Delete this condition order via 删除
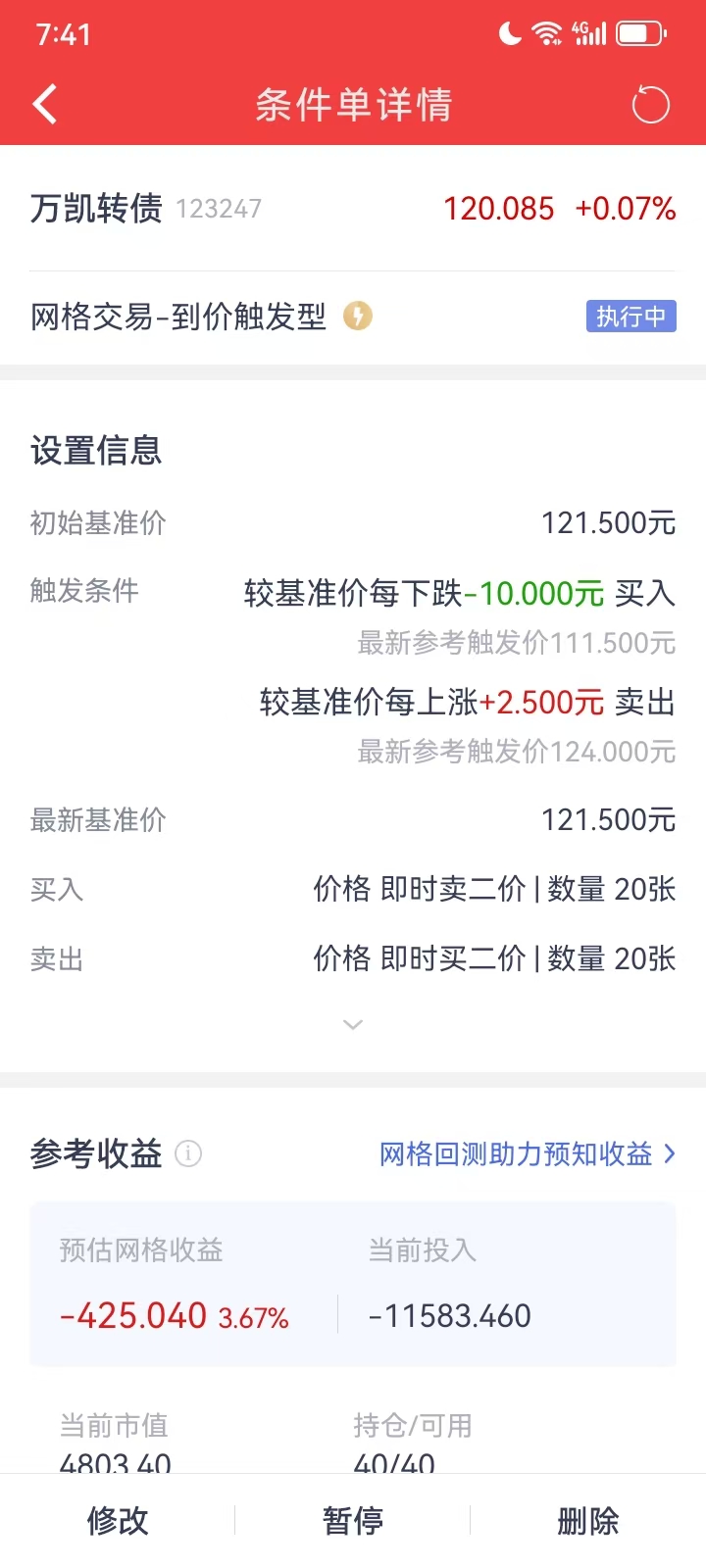 point(588,1520)
